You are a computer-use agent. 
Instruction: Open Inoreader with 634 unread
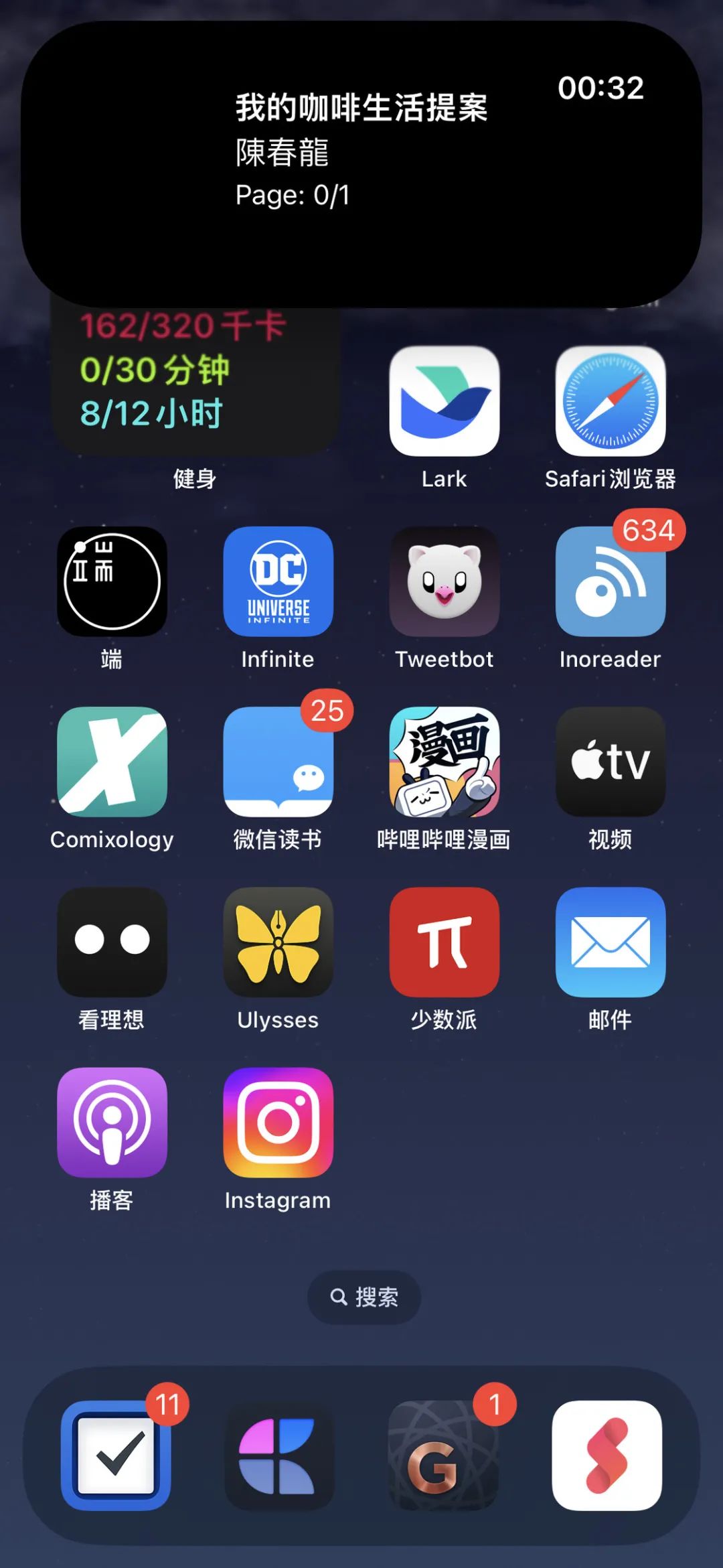pos(610,581)
